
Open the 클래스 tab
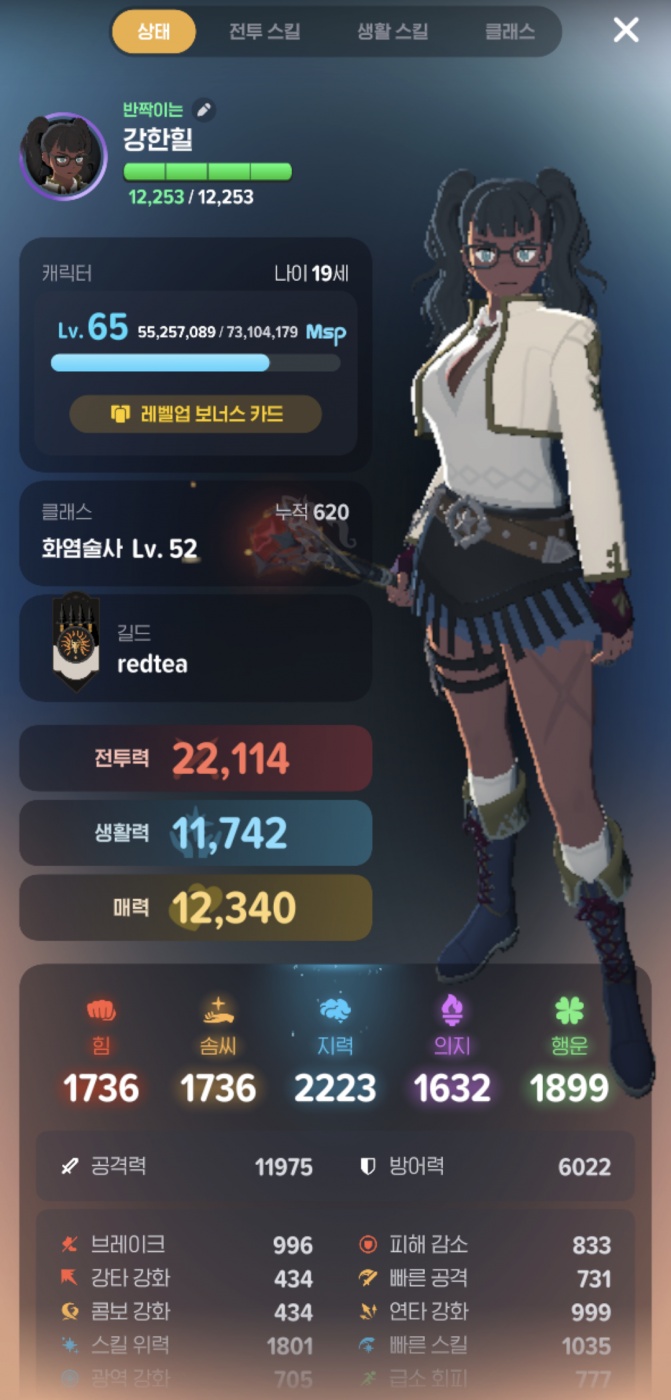point(509,31)
